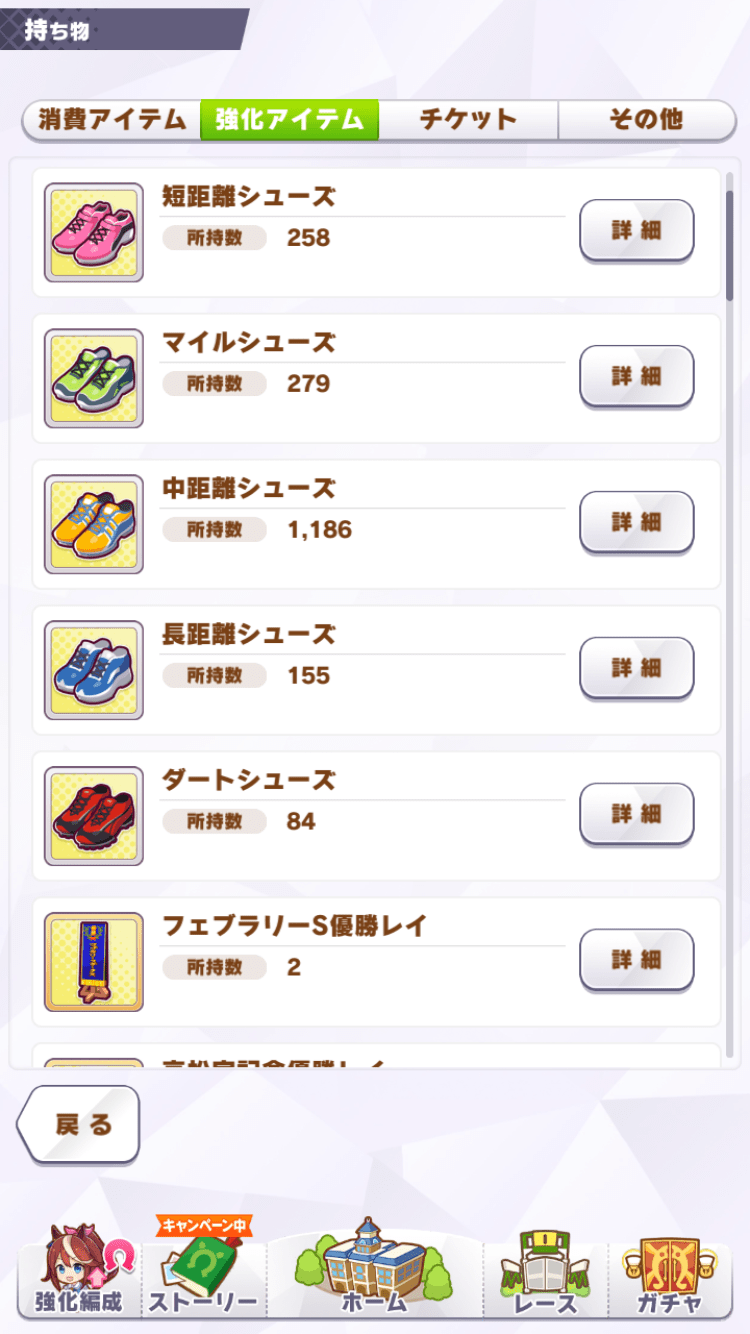
Task: Open the レース menu
Action: click(x=546, y=1276)
